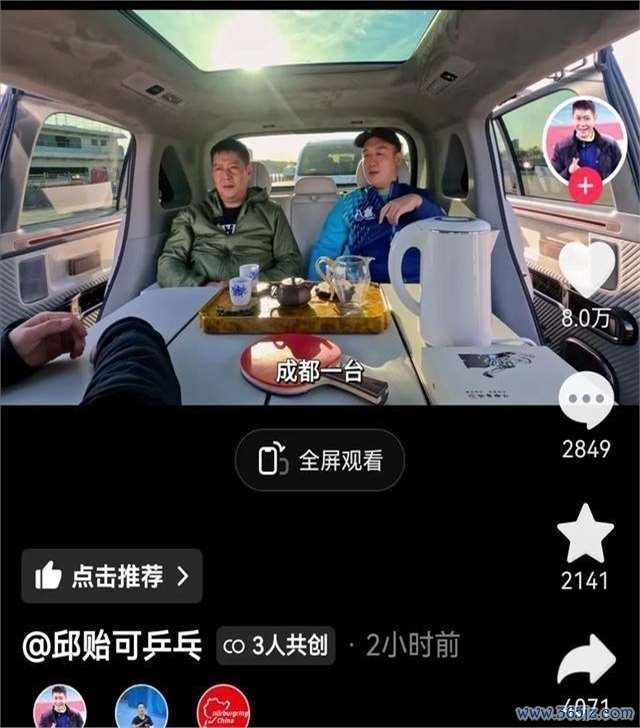The width and height of the screenshot is (640, 728).
Task: Watch in full screen via 全屏观看
Action: [320, 460]
